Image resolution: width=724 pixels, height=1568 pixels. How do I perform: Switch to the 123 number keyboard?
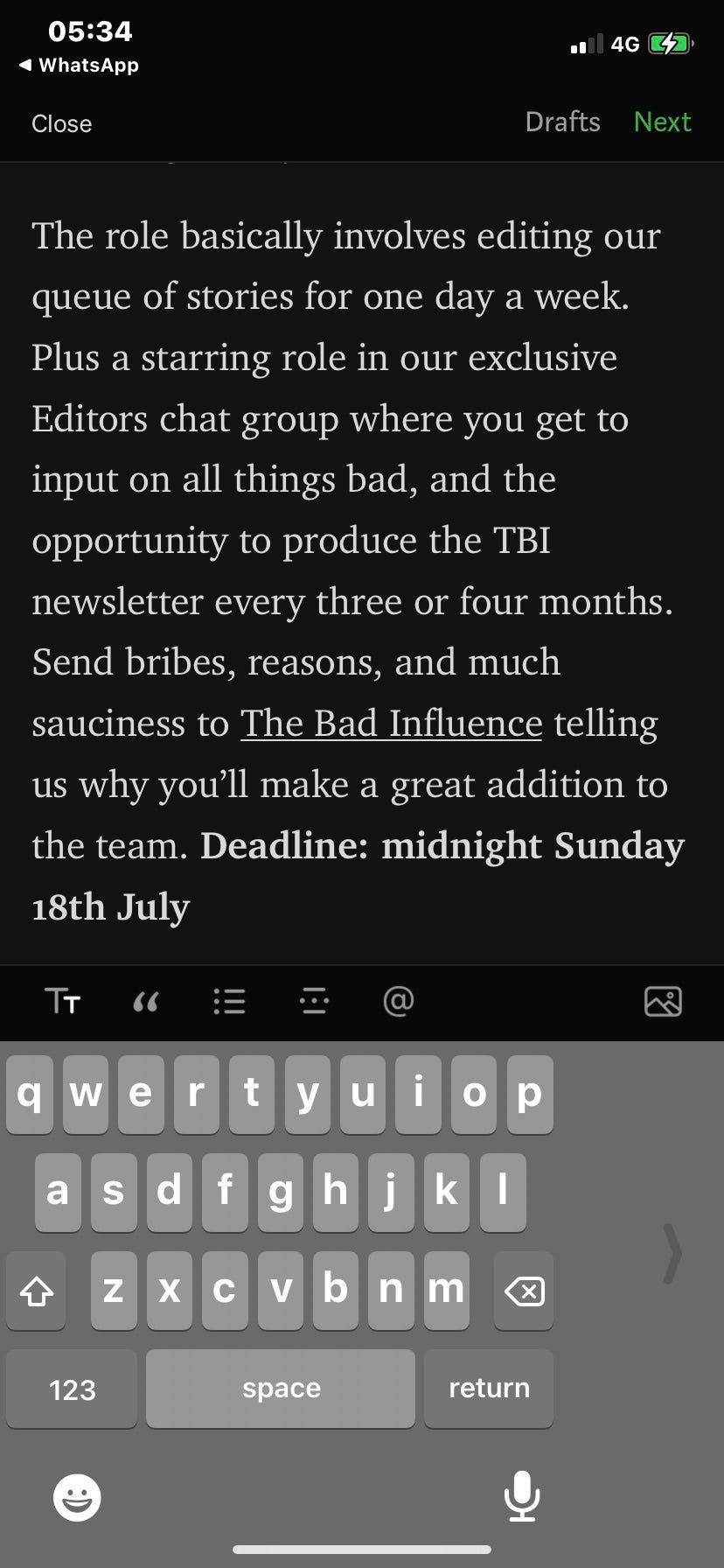coord(72,1389)
